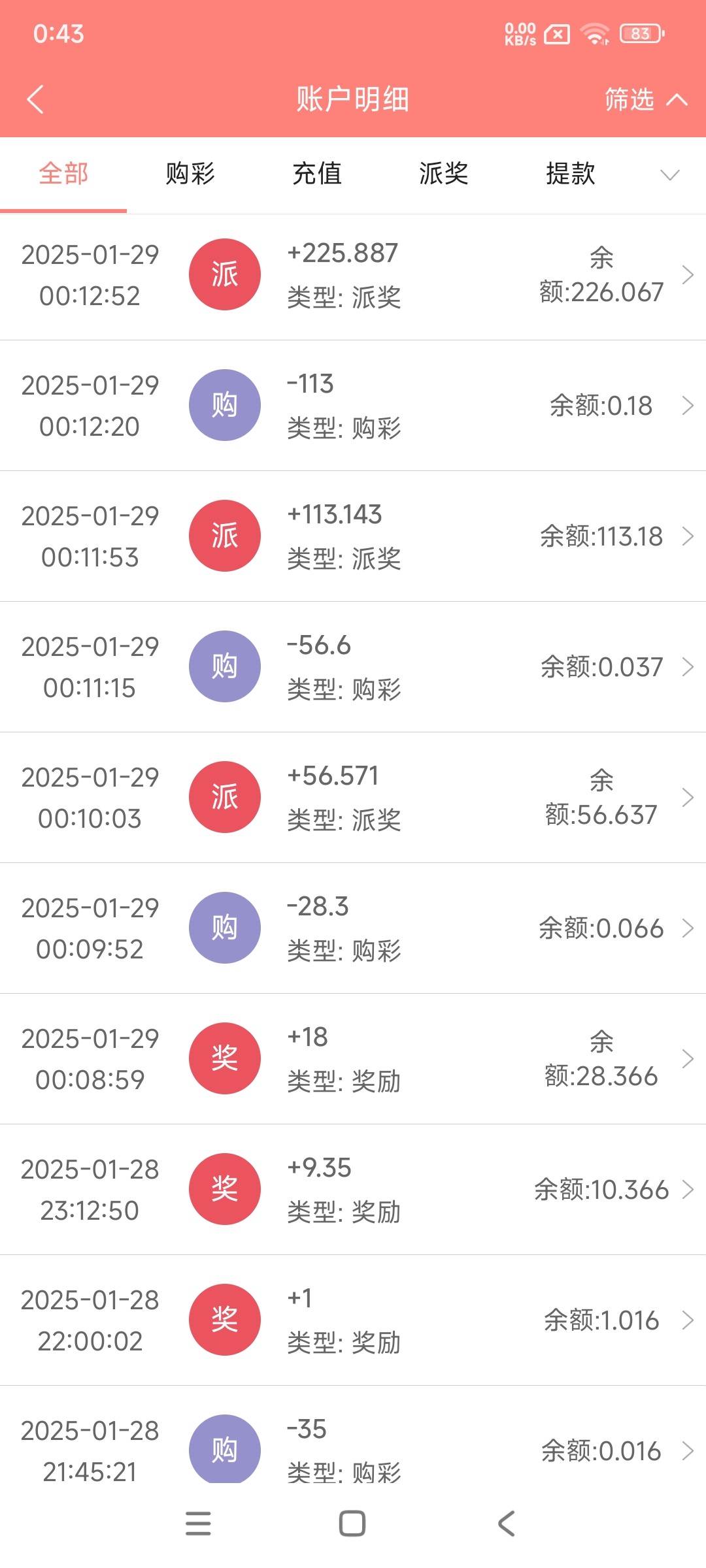Open the +113.143 派奖 transaction
This screenshot has height=1568, width=706.
point(353,536)
